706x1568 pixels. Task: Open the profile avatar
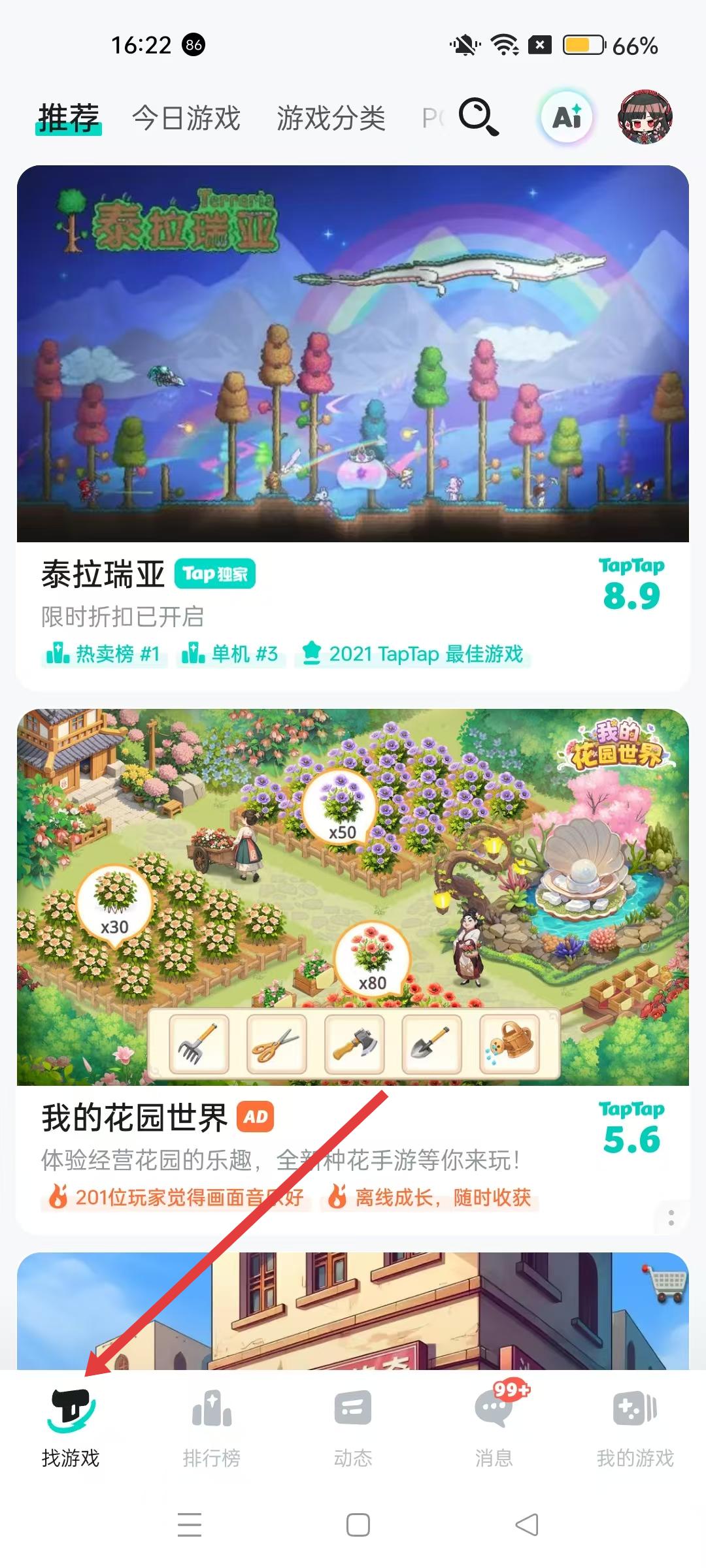click(x=645, y=118)
